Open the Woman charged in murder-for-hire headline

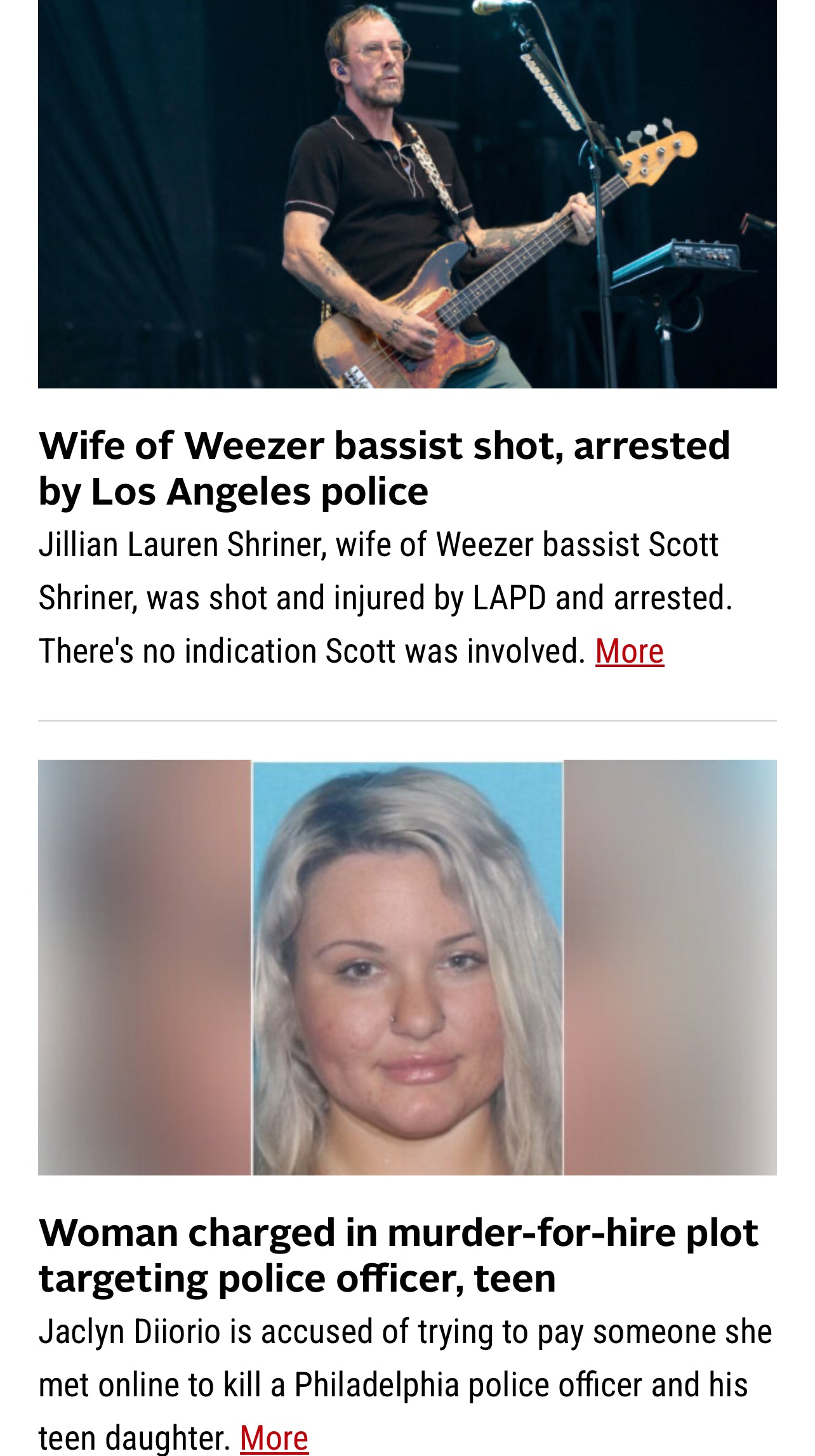(398, 1255)
